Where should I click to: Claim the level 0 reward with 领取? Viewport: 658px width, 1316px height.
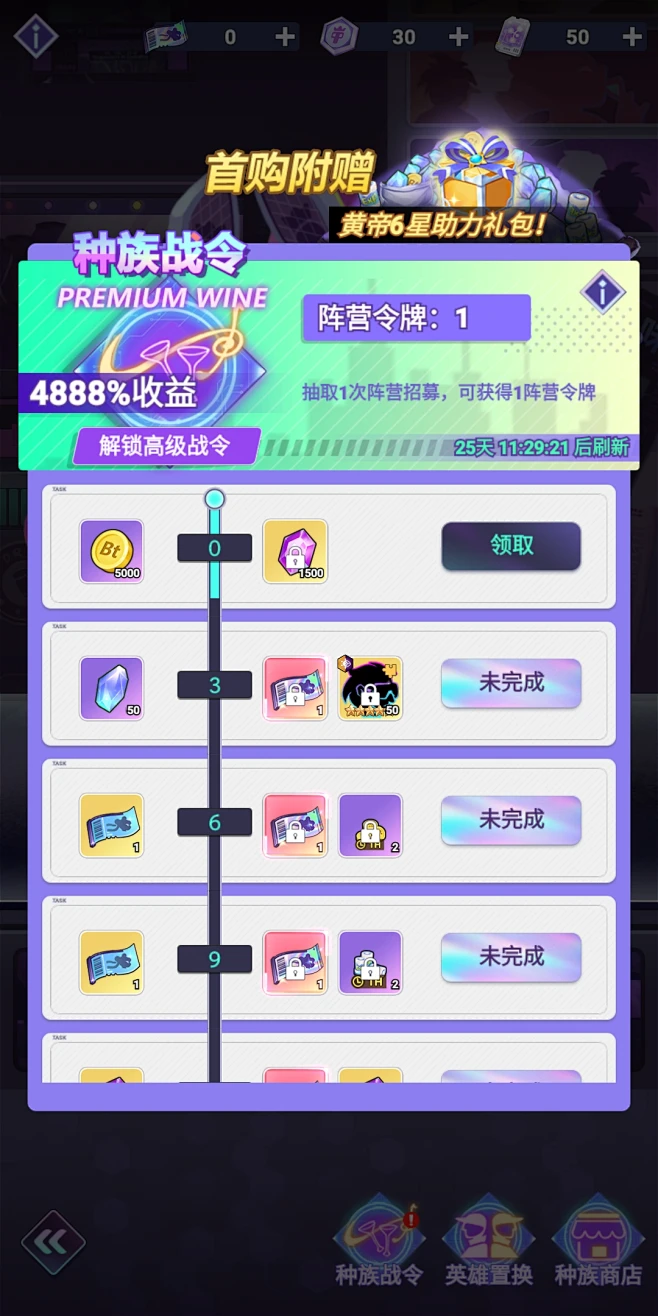pos(511,546)
